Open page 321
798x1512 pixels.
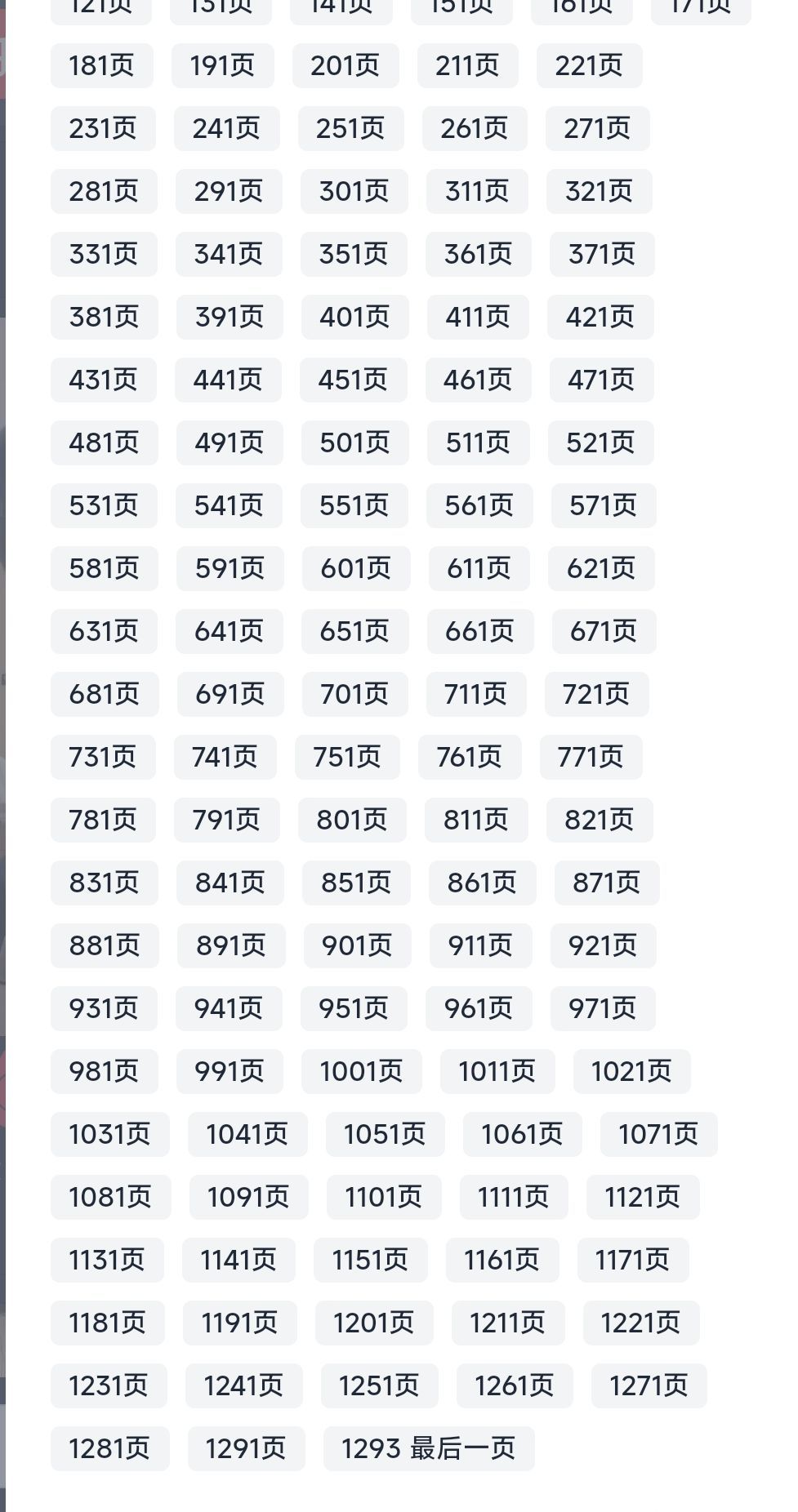(x=599, y=191)
